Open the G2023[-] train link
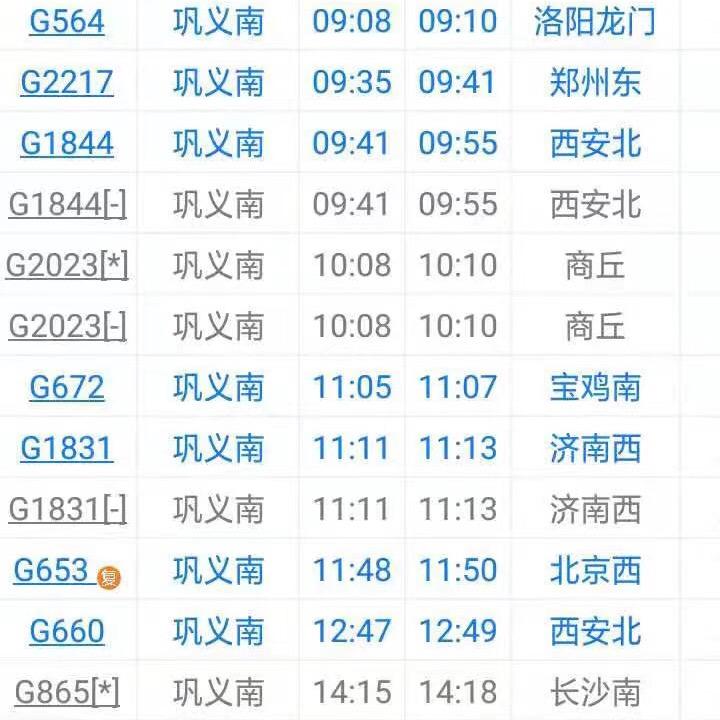Image resolution: width=720 pixels, height=720 pixels. (67, 326)
